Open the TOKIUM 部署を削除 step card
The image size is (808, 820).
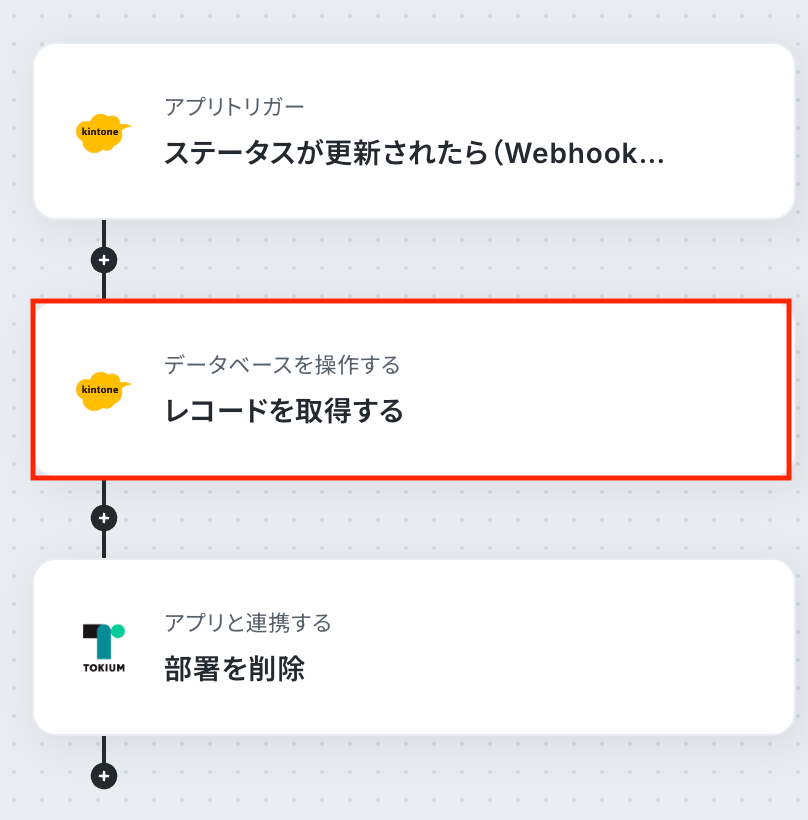coord(413,648)
